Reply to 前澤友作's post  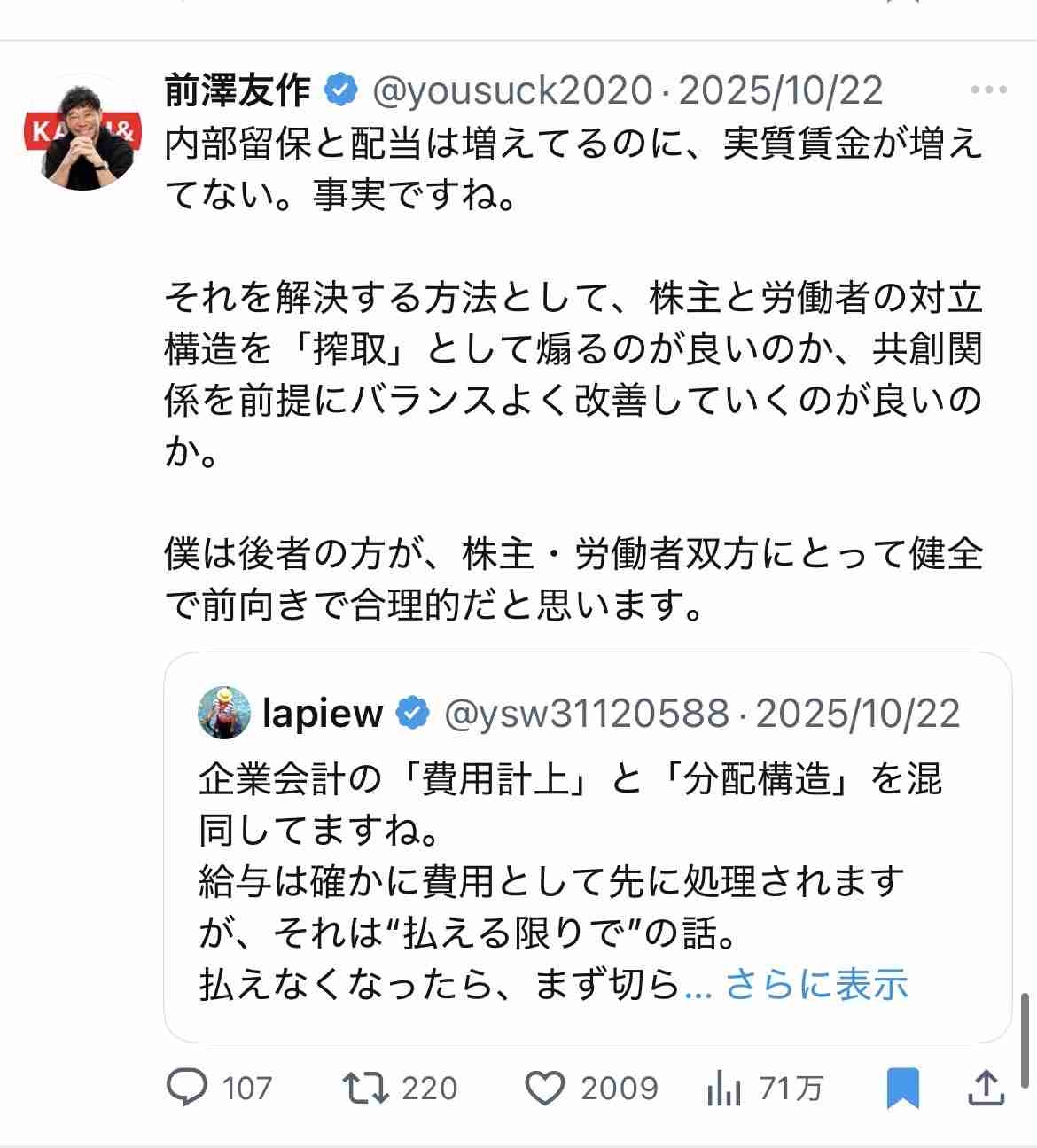[188, 1088]
